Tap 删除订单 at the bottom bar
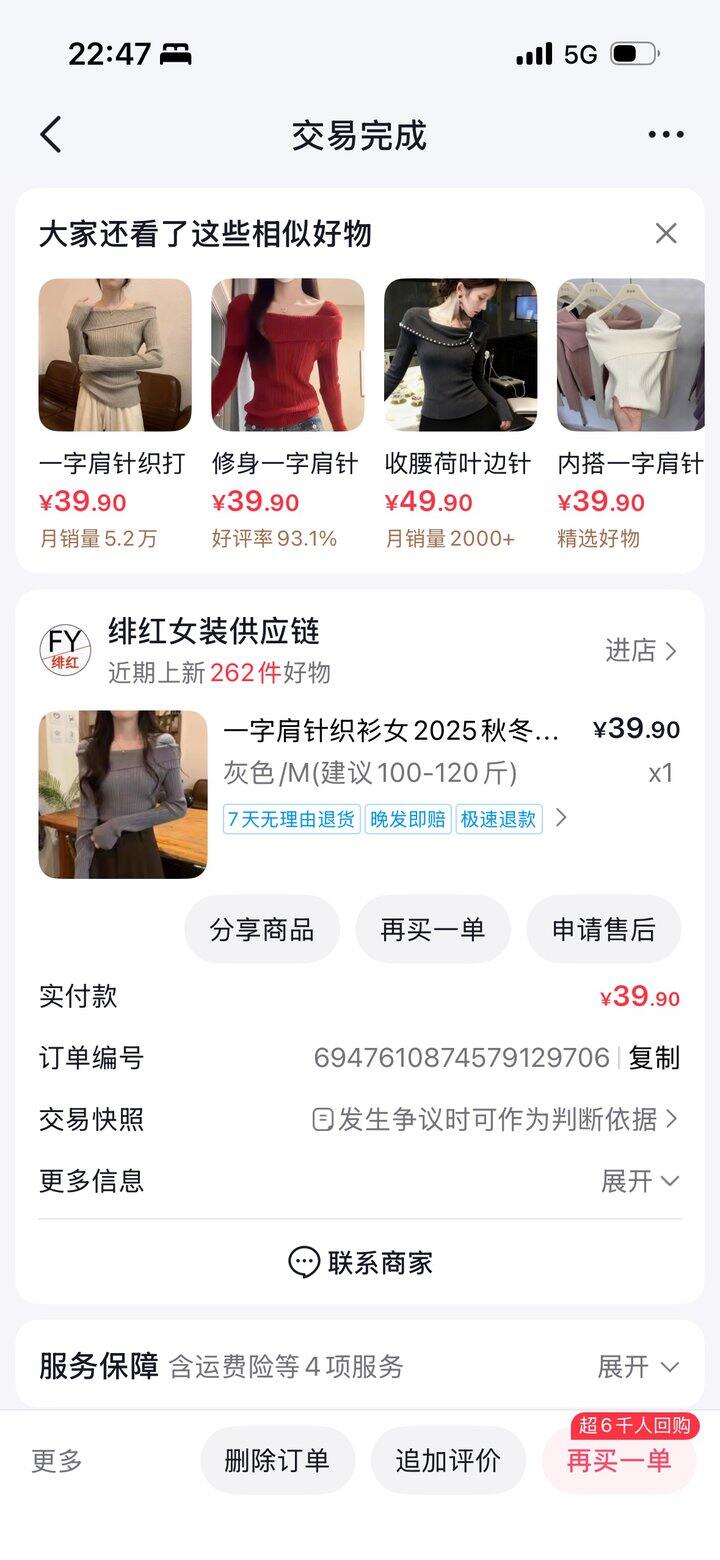The width and height of the screenshot is (720, 1560). pos(276,1460)
